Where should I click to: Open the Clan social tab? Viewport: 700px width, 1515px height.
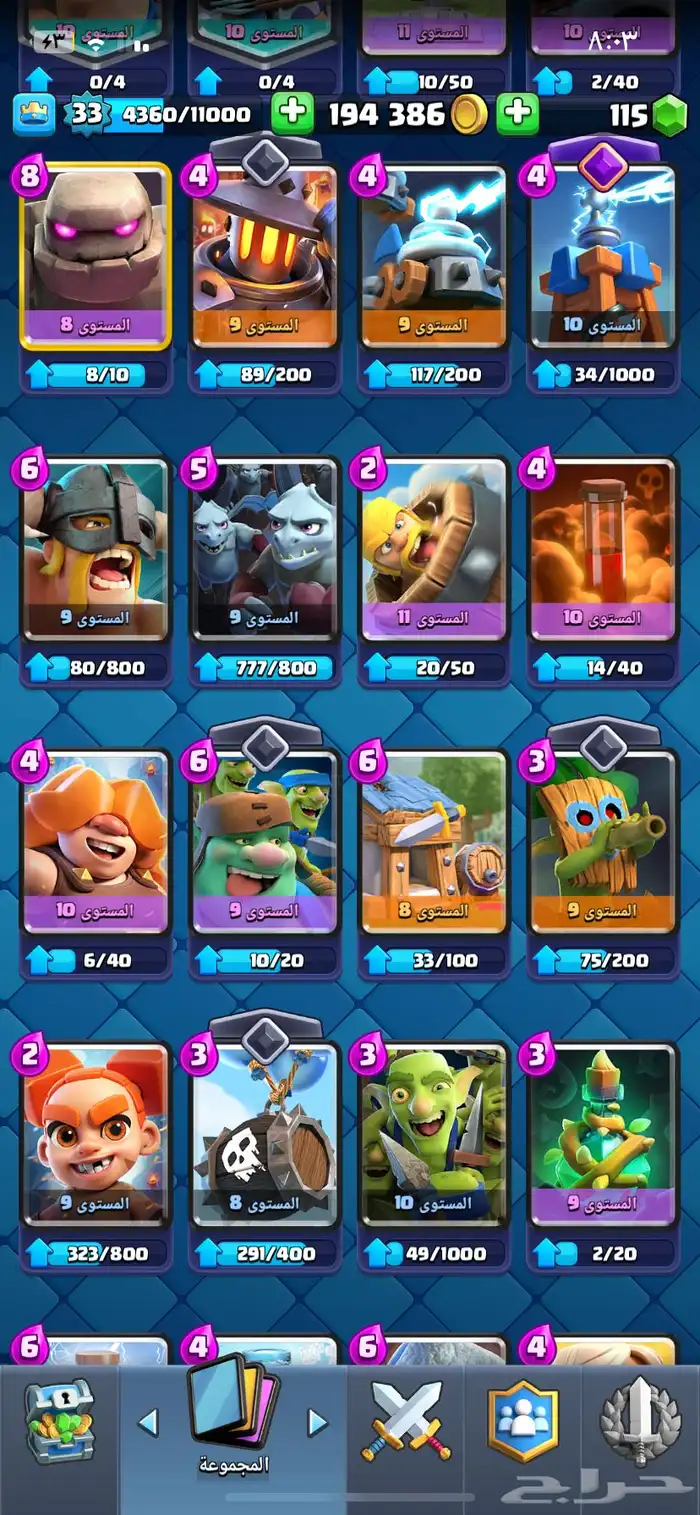tap(522, 1421)
